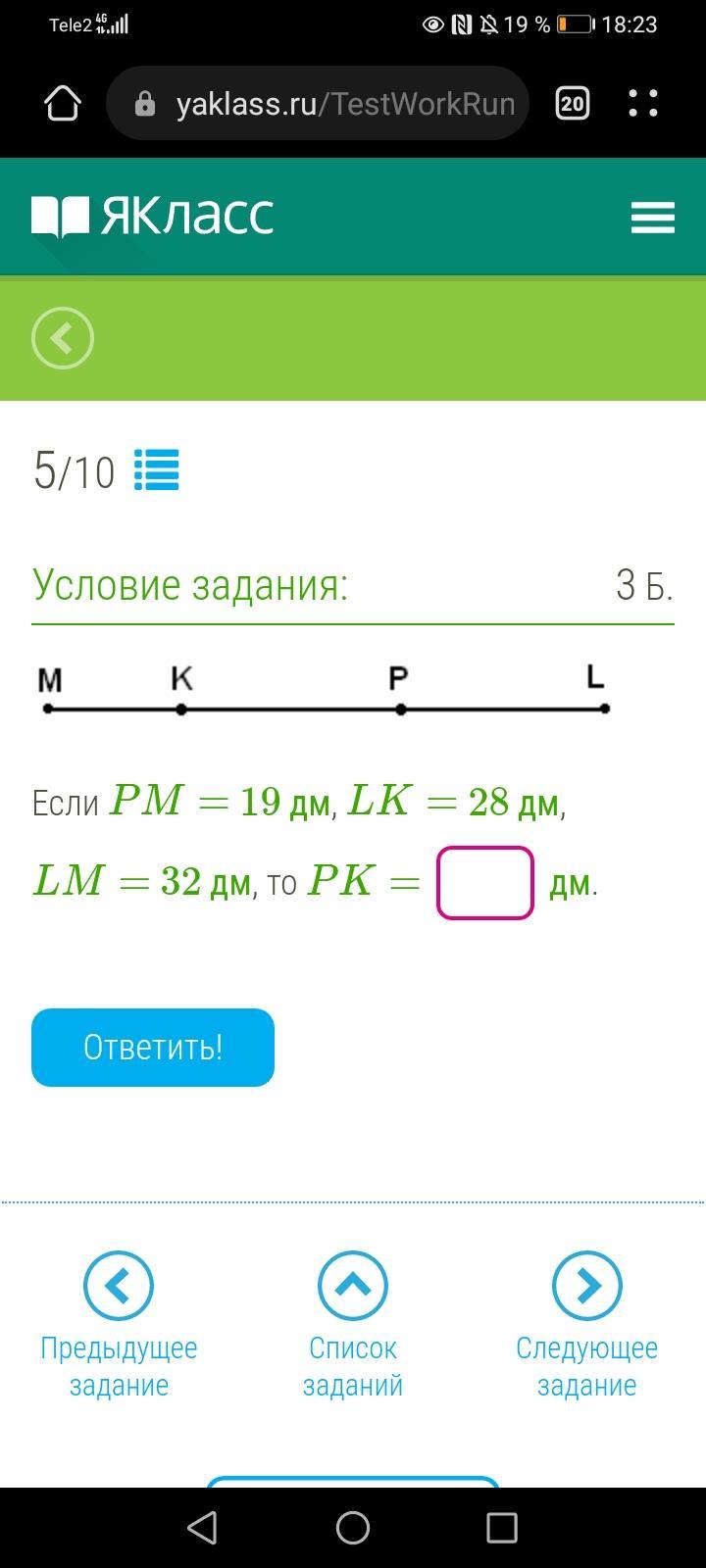Open Список заданий

point(353,1326)
